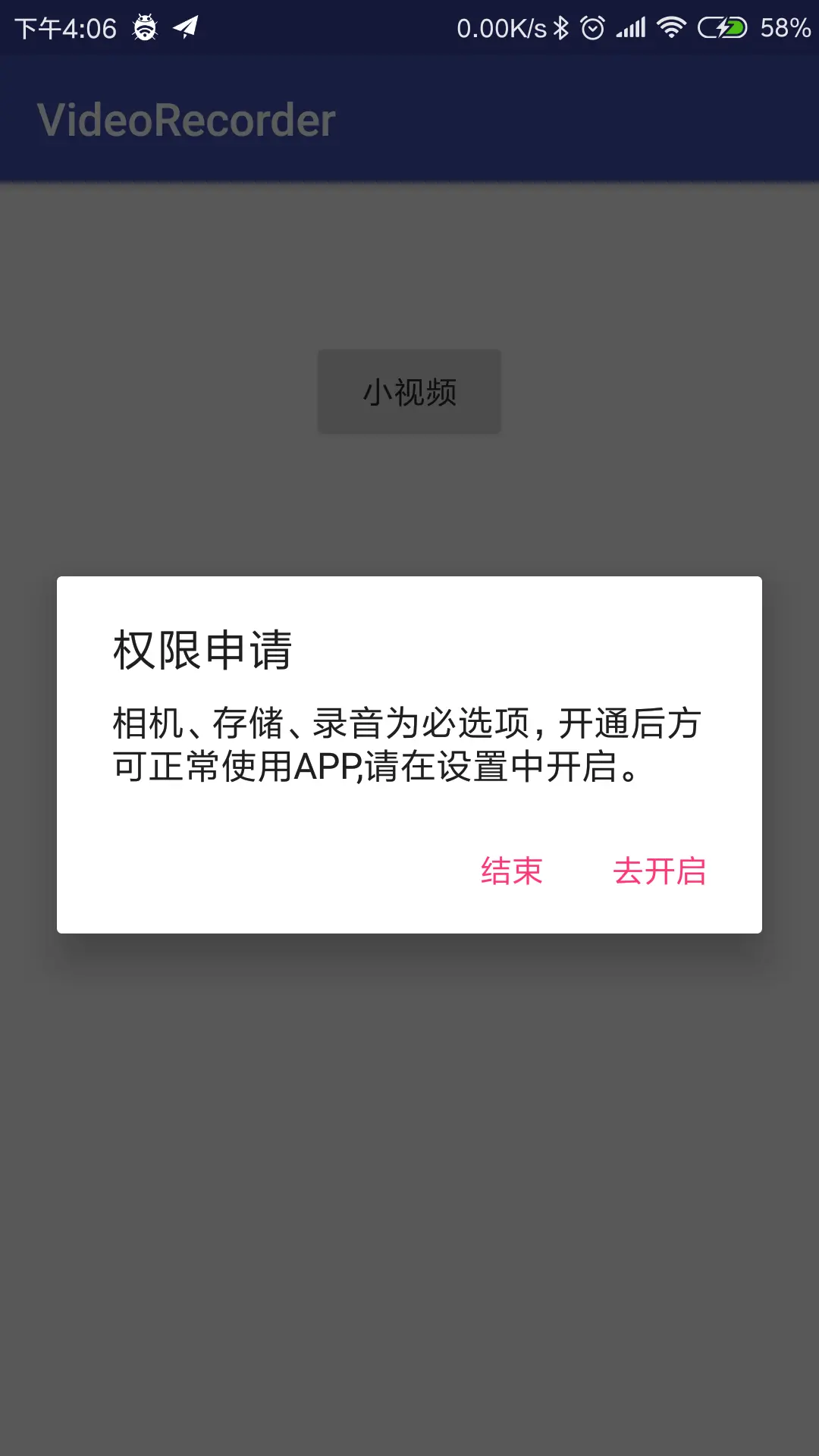Open the 小视频 button
Image resolution: width=819 pixels, height=1456 pixels.
click(409, 392)
